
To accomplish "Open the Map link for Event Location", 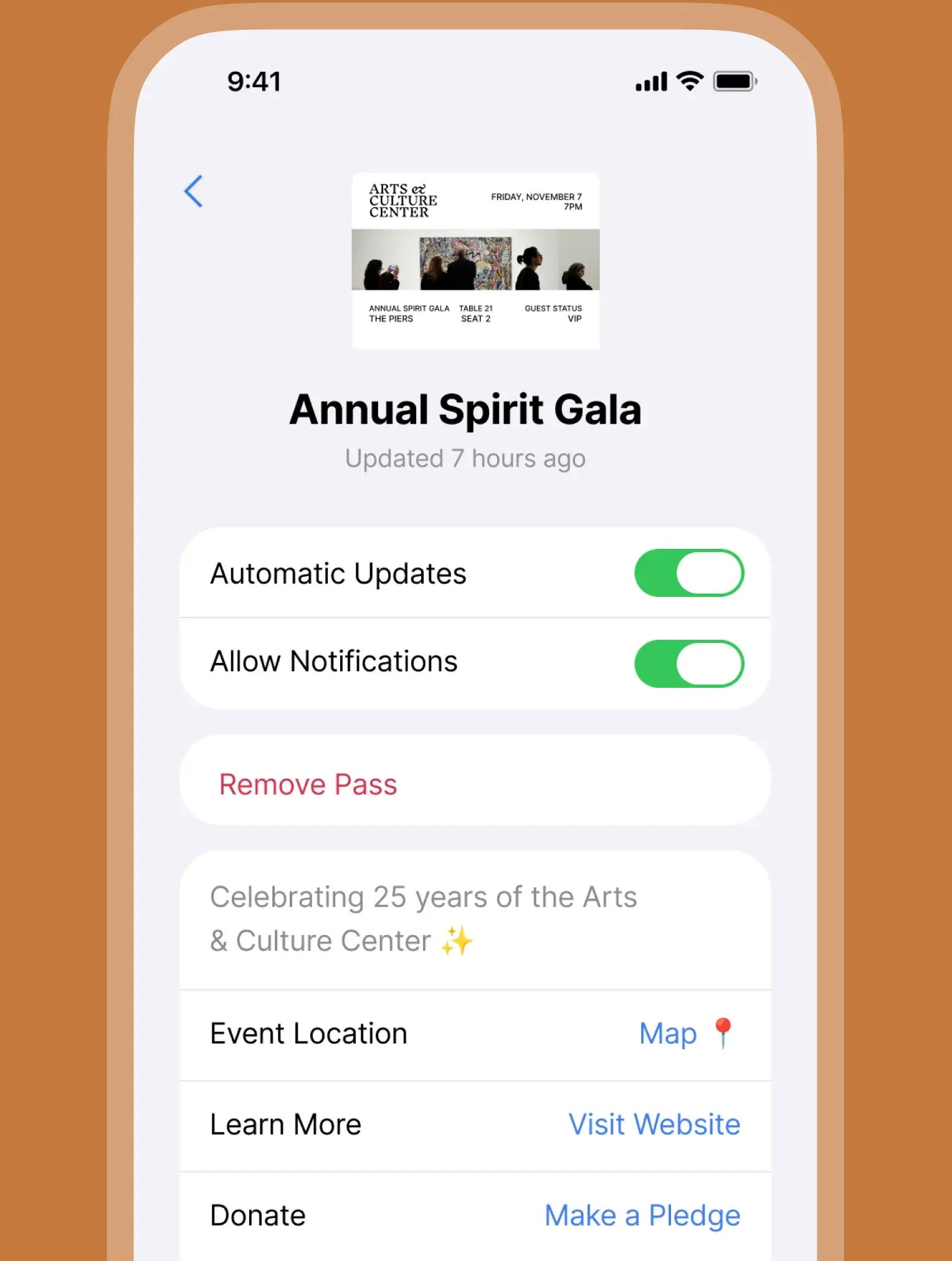I will tap(669, 1034).
